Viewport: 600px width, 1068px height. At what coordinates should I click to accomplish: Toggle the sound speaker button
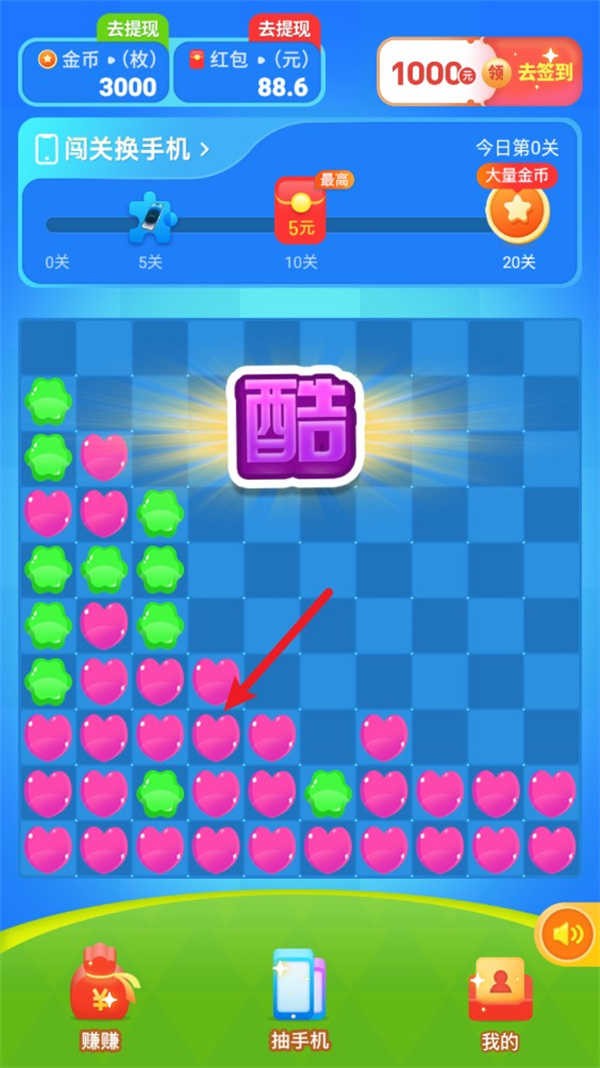pyautogui.click(x=566, y=934)
